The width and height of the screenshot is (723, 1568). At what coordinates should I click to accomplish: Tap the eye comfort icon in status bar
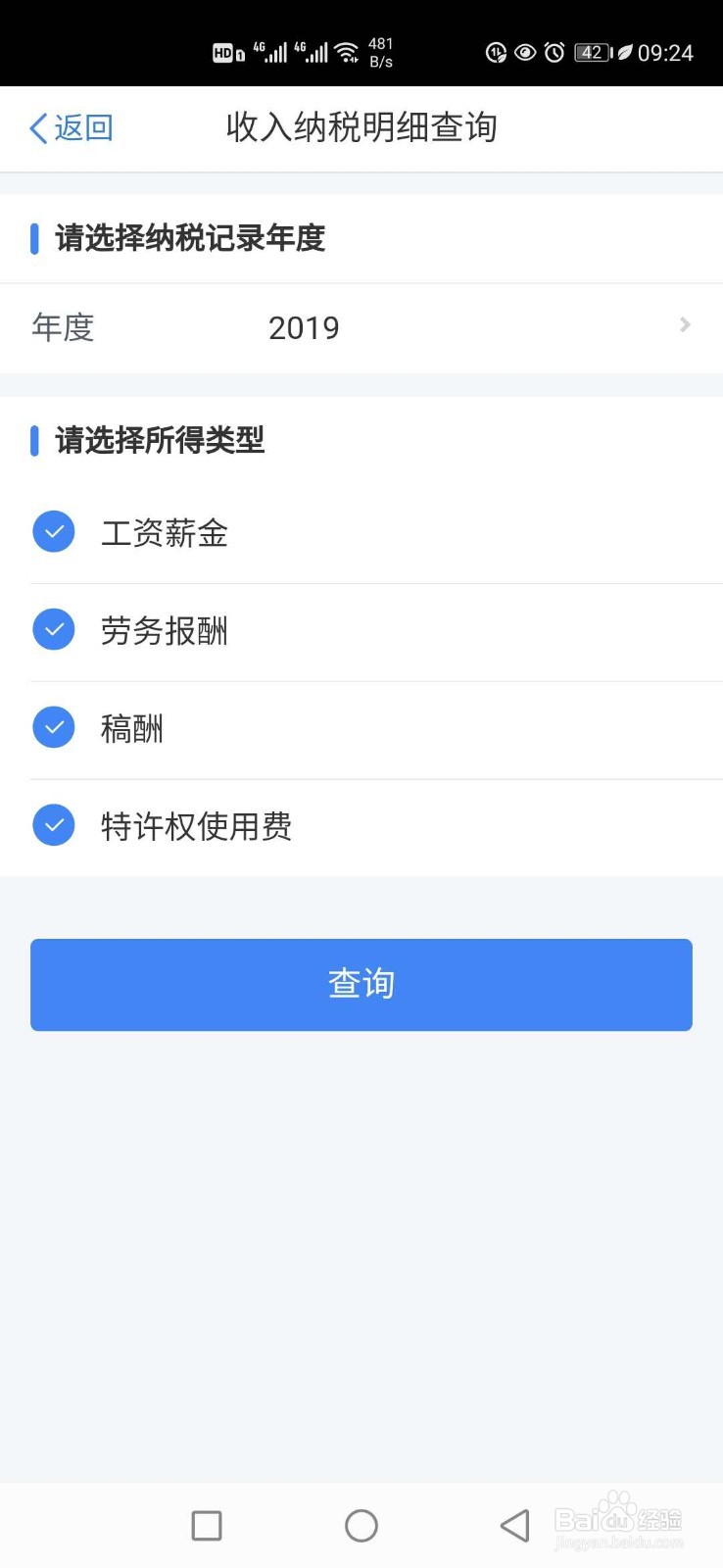pos(525,52)
